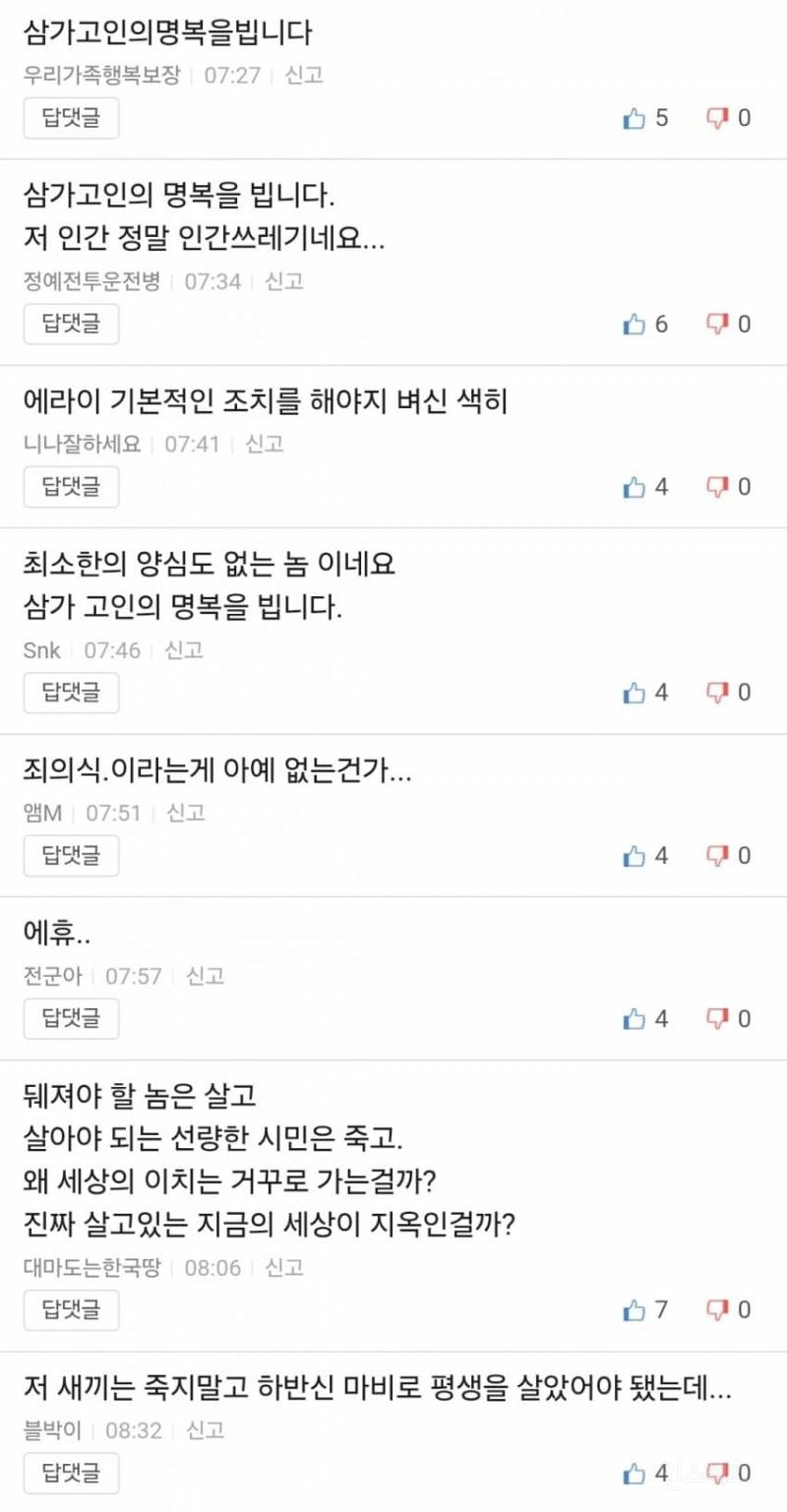Open reply box for Snk's comment
The image size is (787, 1512).
[71, 693]
